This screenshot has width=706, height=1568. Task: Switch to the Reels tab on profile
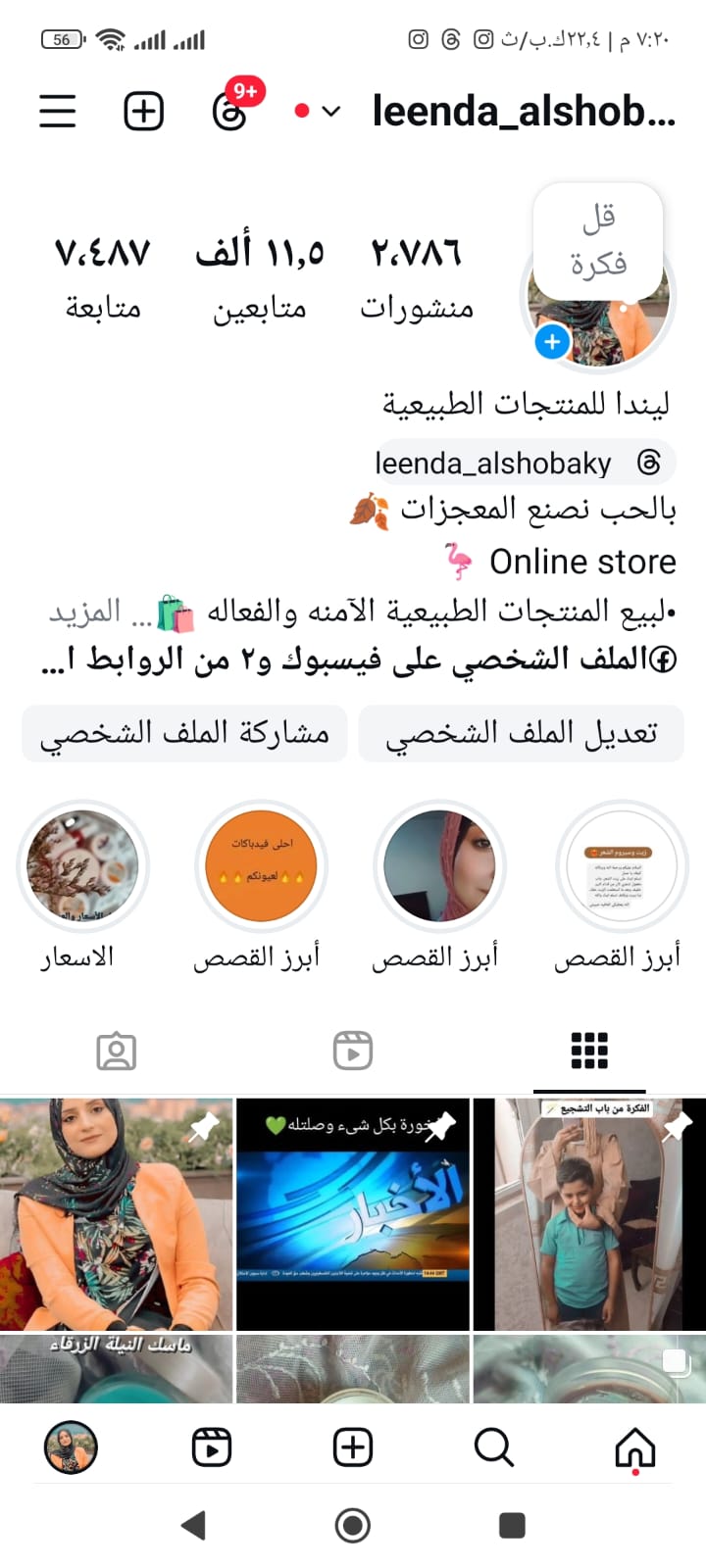tap(353, 1051)
